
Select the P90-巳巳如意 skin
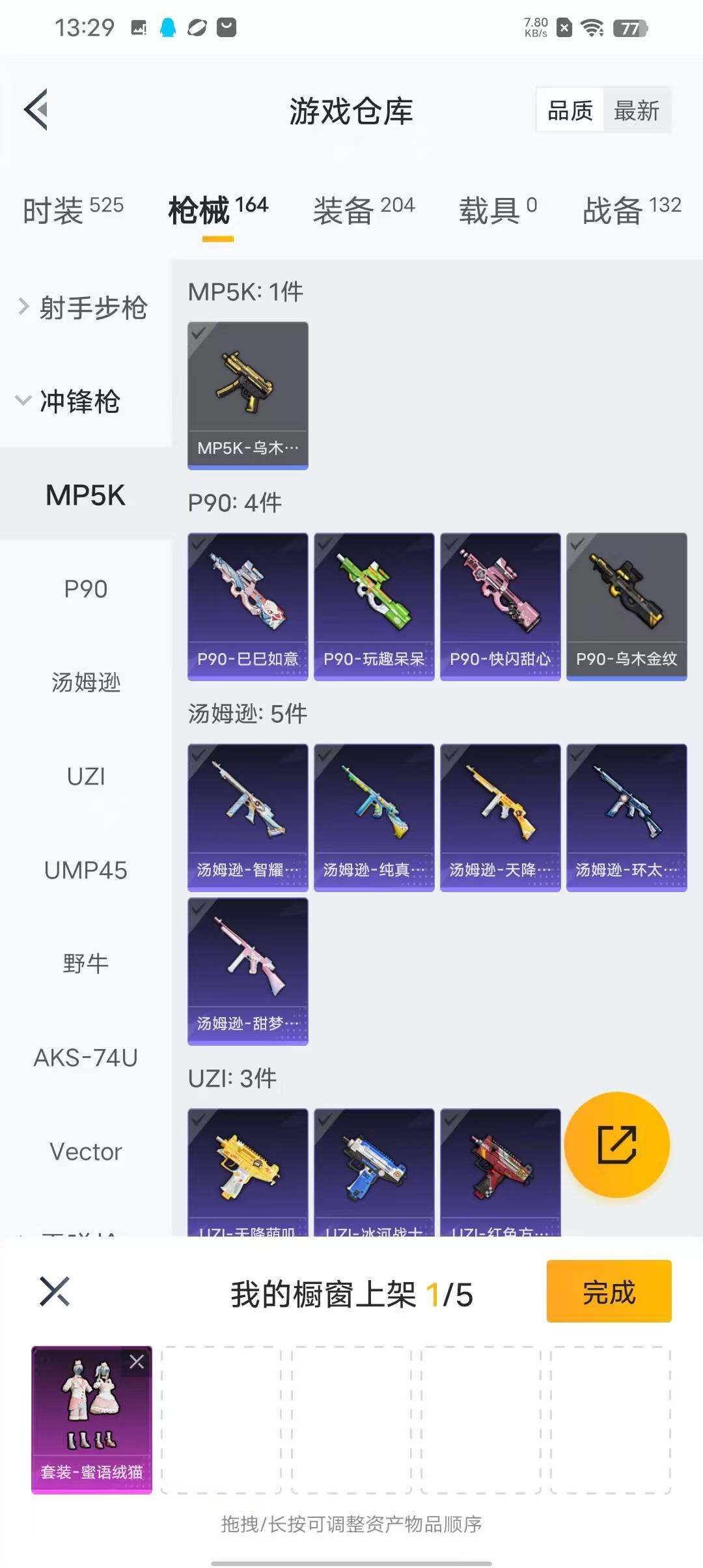[247, 606]
